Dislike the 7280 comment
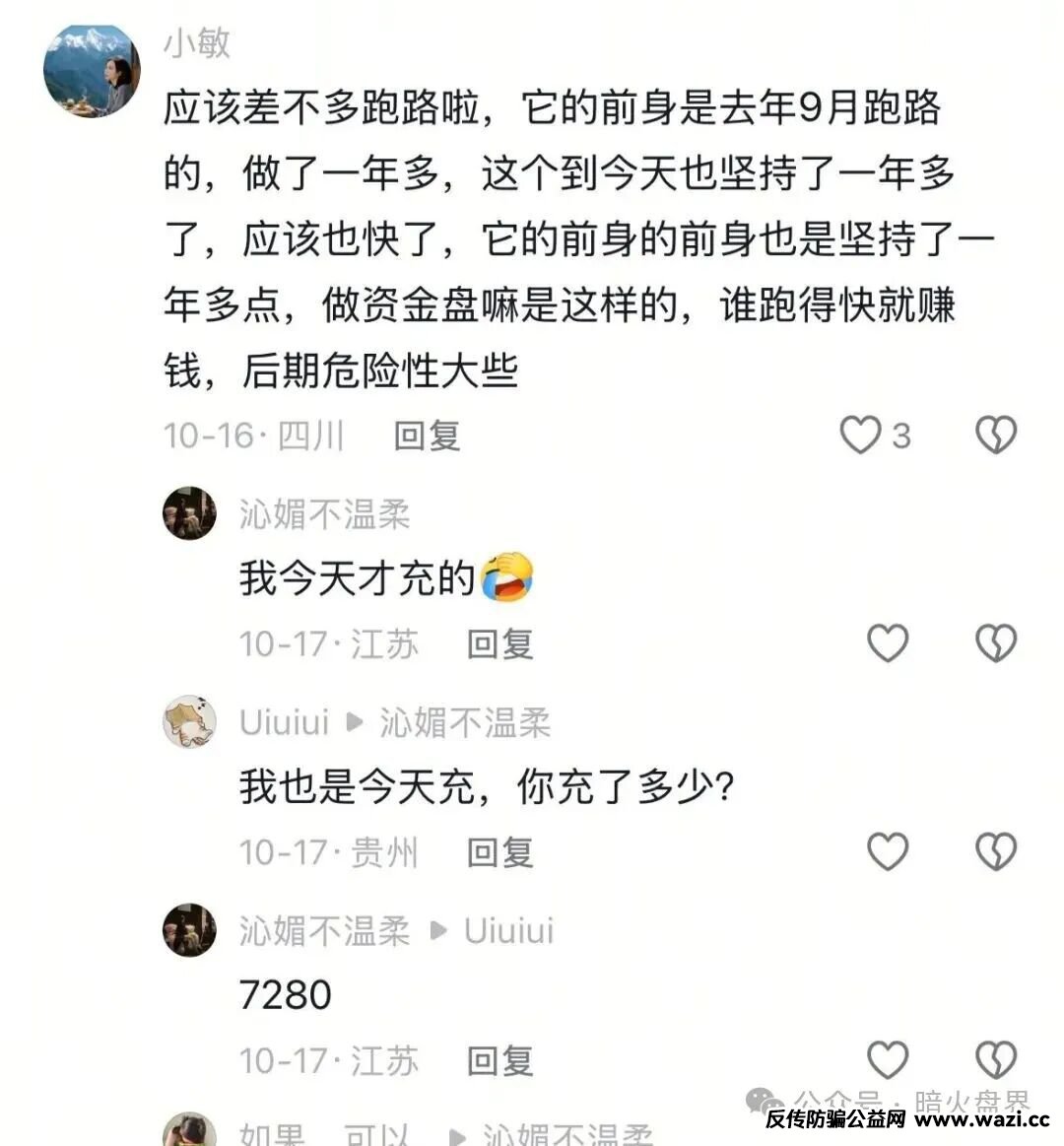The width and height of the screenshot is (1064, 1146). tap(995, 1060)
